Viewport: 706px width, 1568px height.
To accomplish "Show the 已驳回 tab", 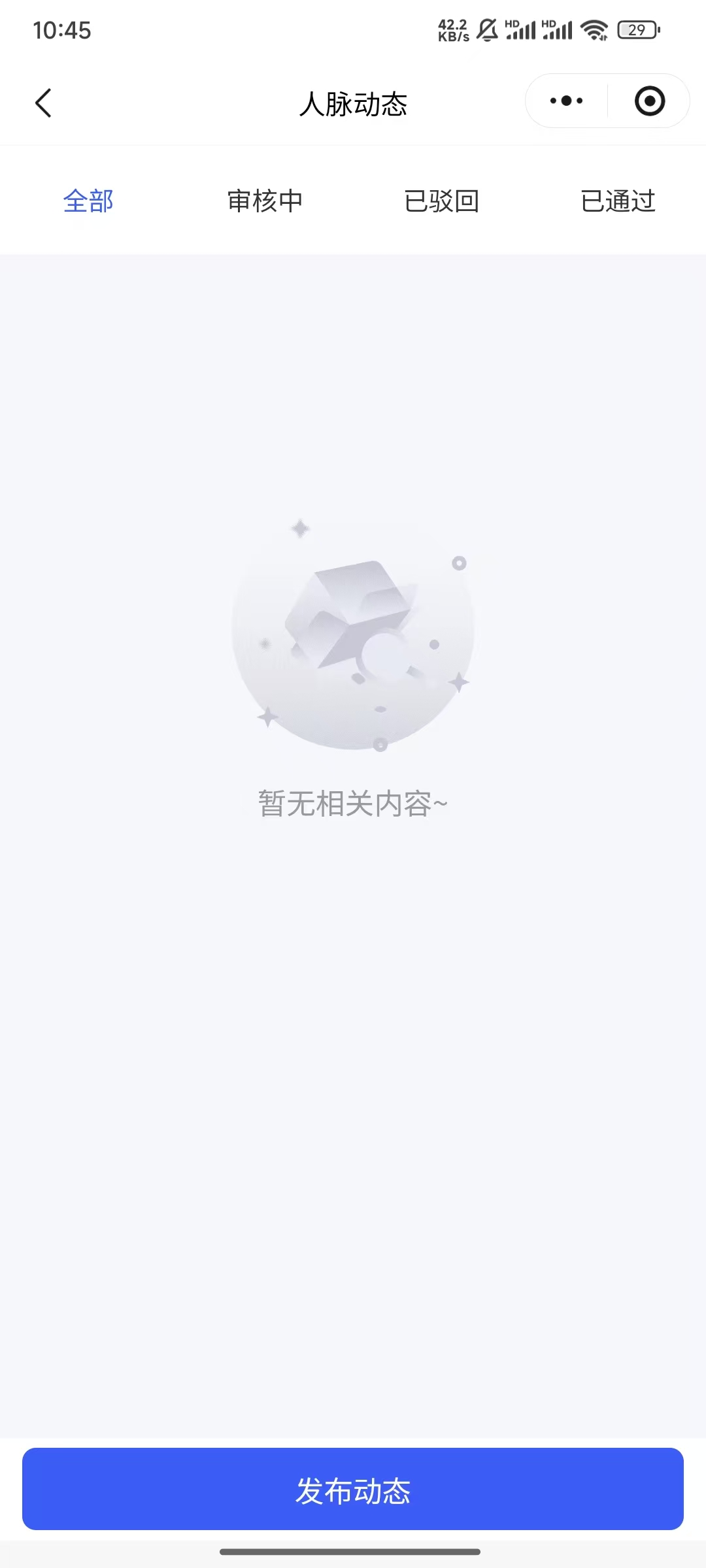I will (x=441, y=201).
